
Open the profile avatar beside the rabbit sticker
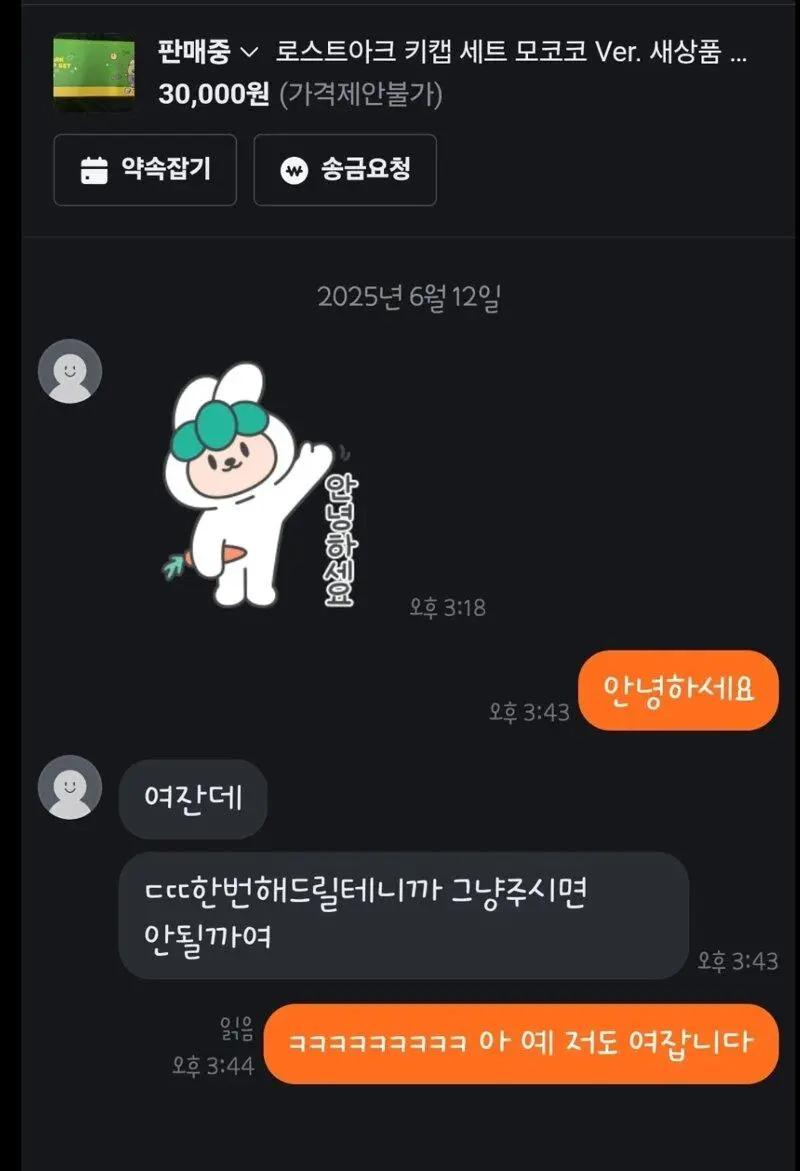coord(70,372)
